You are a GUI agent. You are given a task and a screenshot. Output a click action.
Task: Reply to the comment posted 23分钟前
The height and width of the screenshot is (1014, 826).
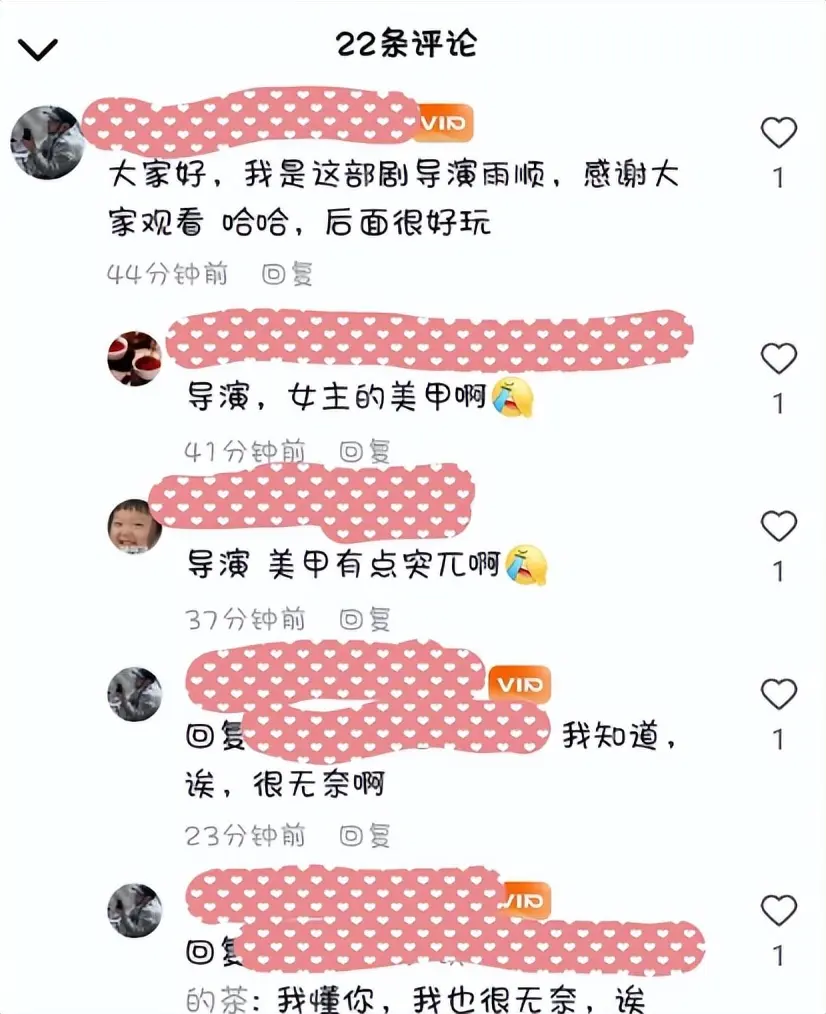point(364,835)
